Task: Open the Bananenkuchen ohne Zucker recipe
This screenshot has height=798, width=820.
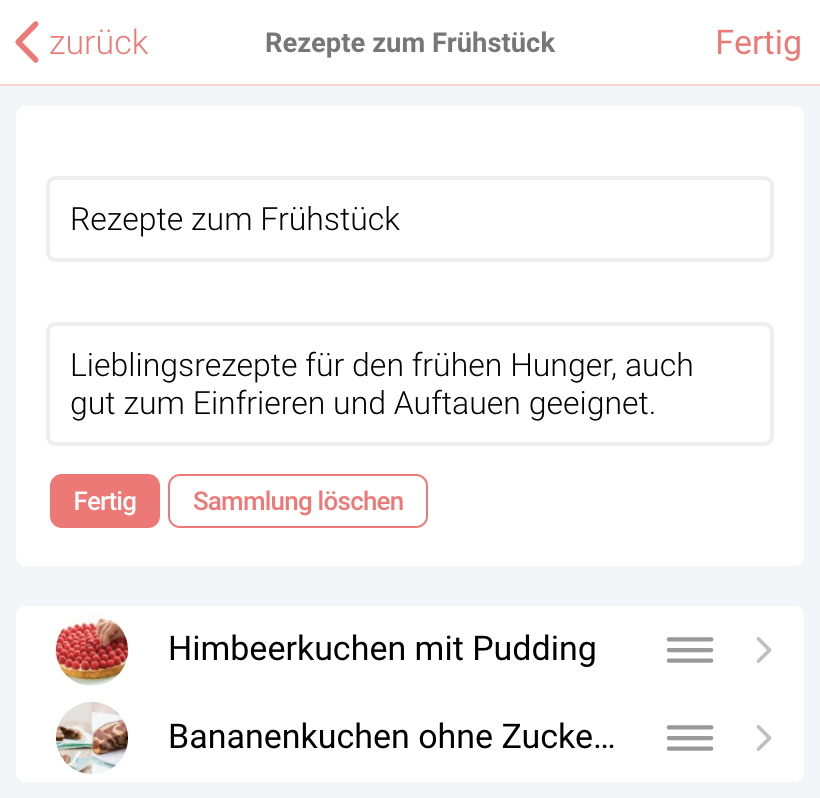Action: pyautogui.click(x=390, y=738)
